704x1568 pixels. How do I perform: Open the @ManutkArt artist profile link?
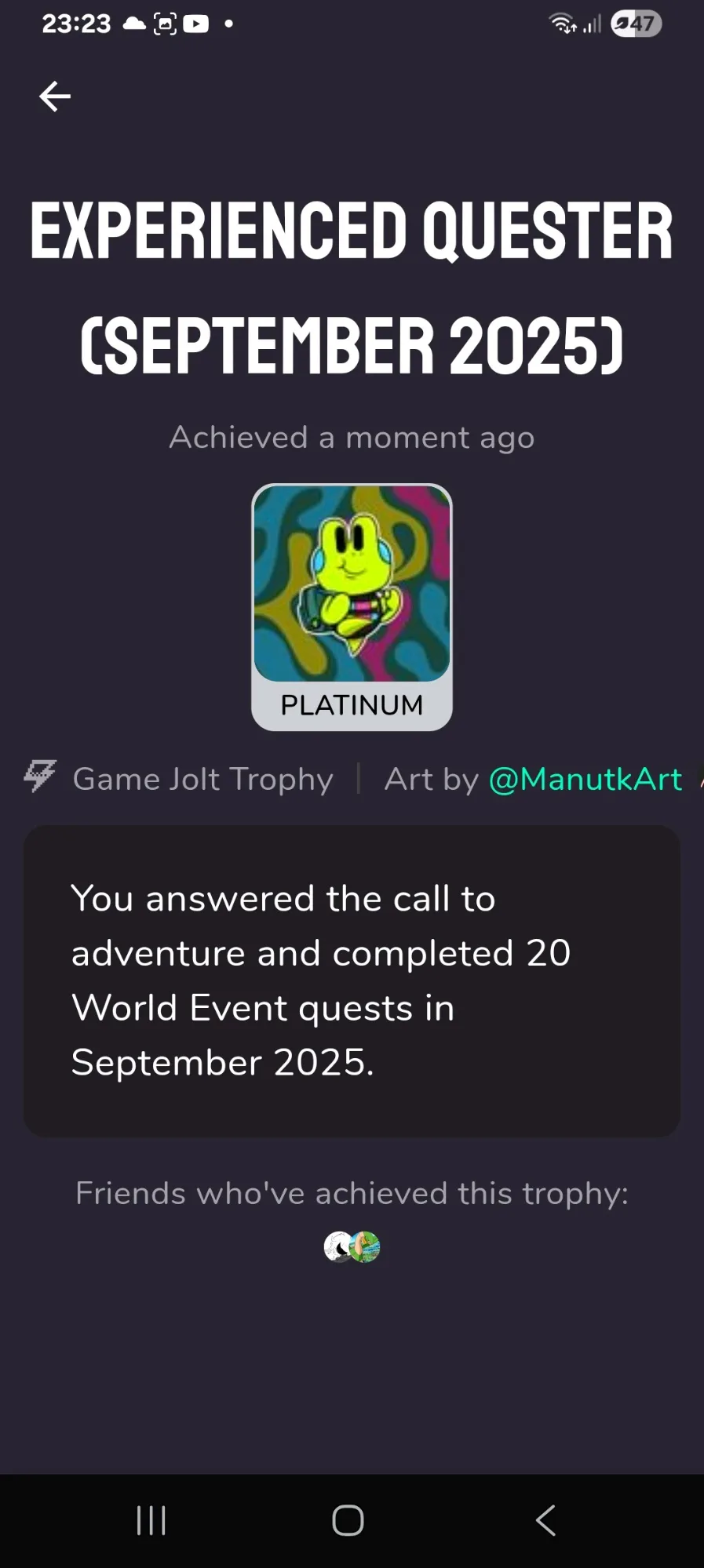(x=585, y=780)
